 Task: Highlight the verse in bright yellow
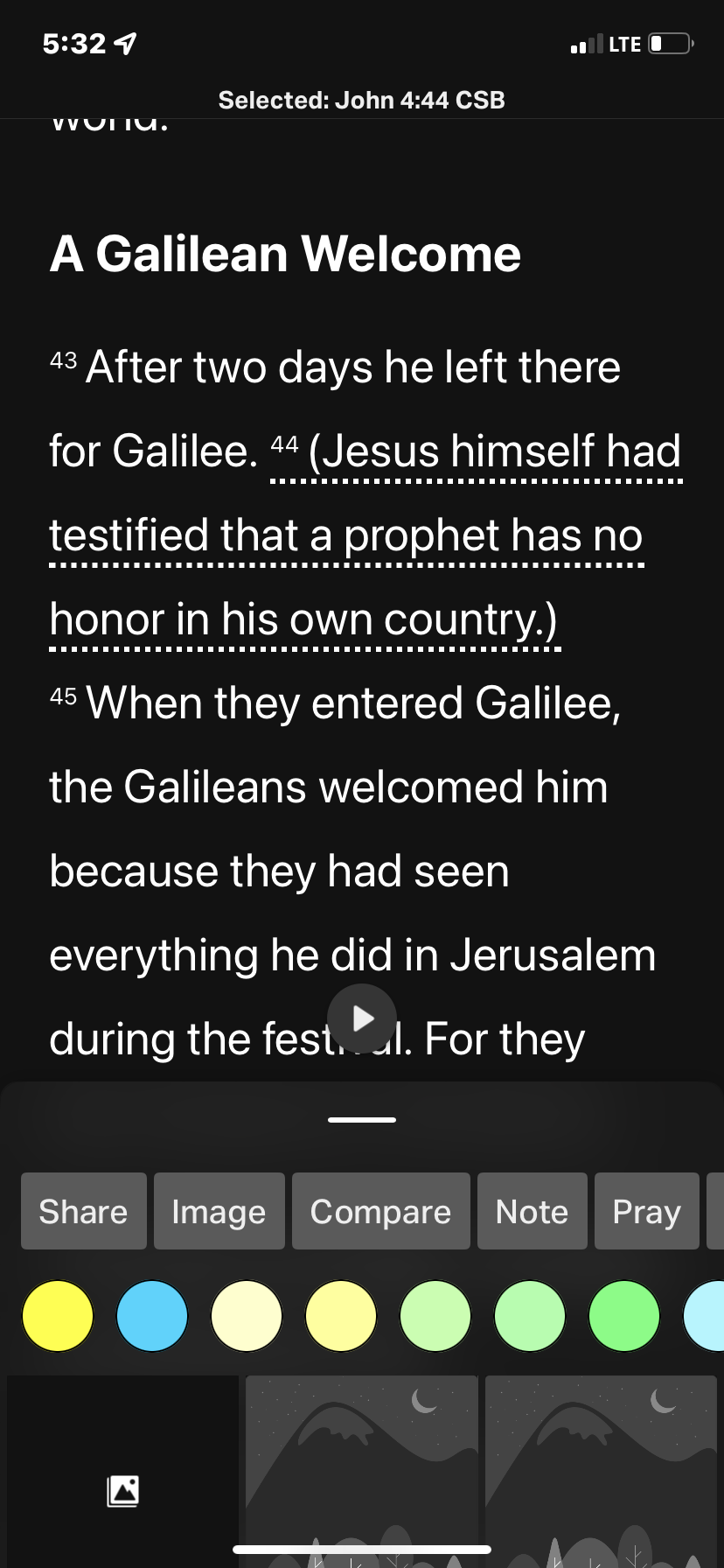point(58,1316)
